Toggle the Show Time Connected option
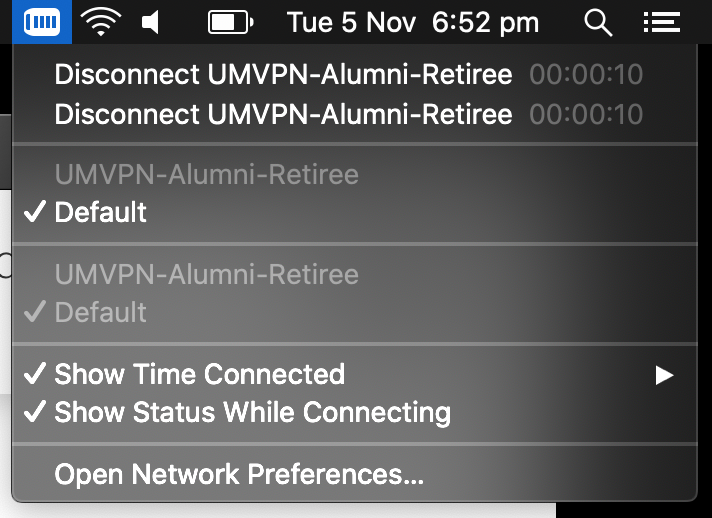 (199, 374)
